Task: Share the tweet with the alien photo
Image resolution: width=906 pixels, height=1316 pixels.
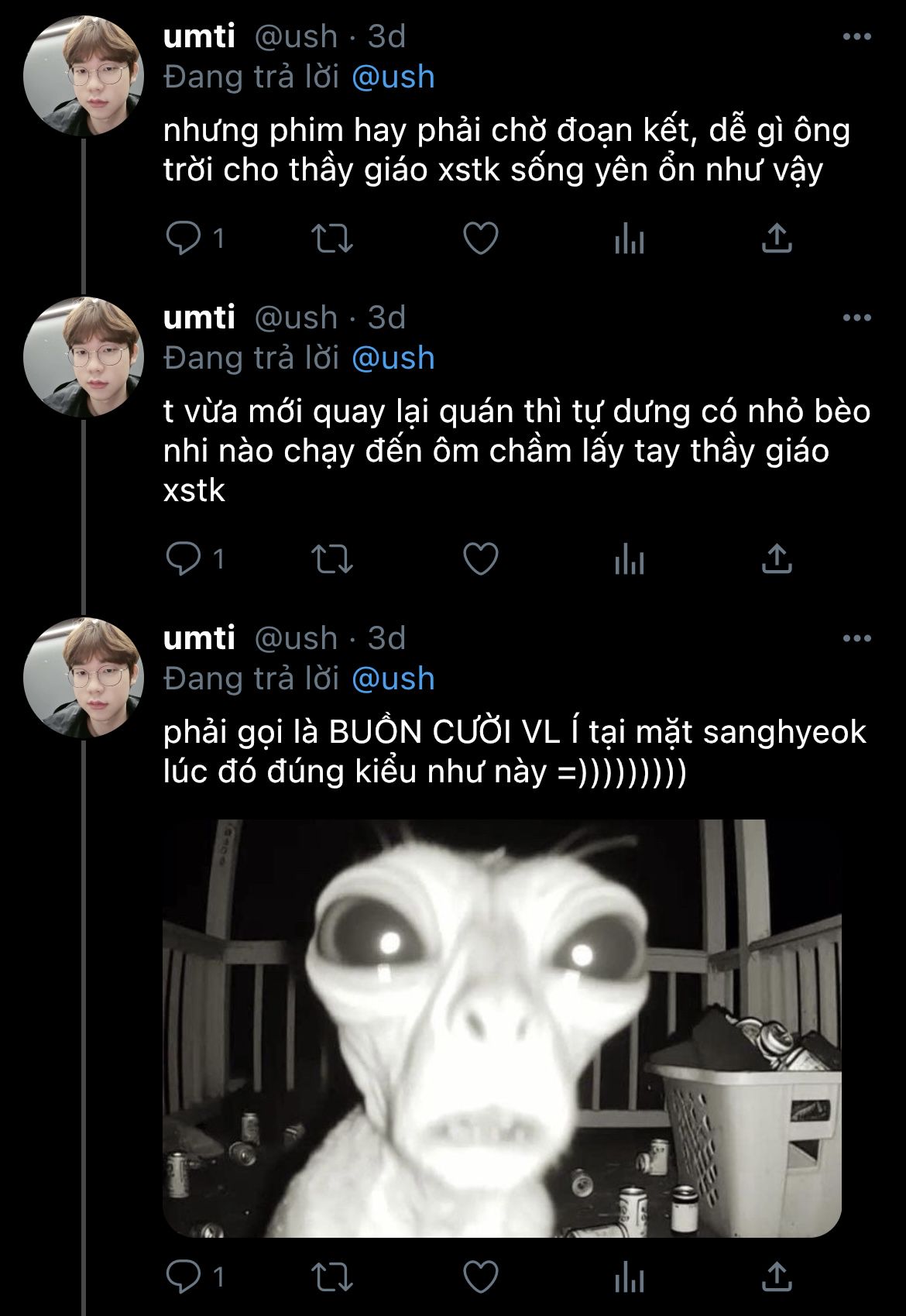Action: [777, 1277]
